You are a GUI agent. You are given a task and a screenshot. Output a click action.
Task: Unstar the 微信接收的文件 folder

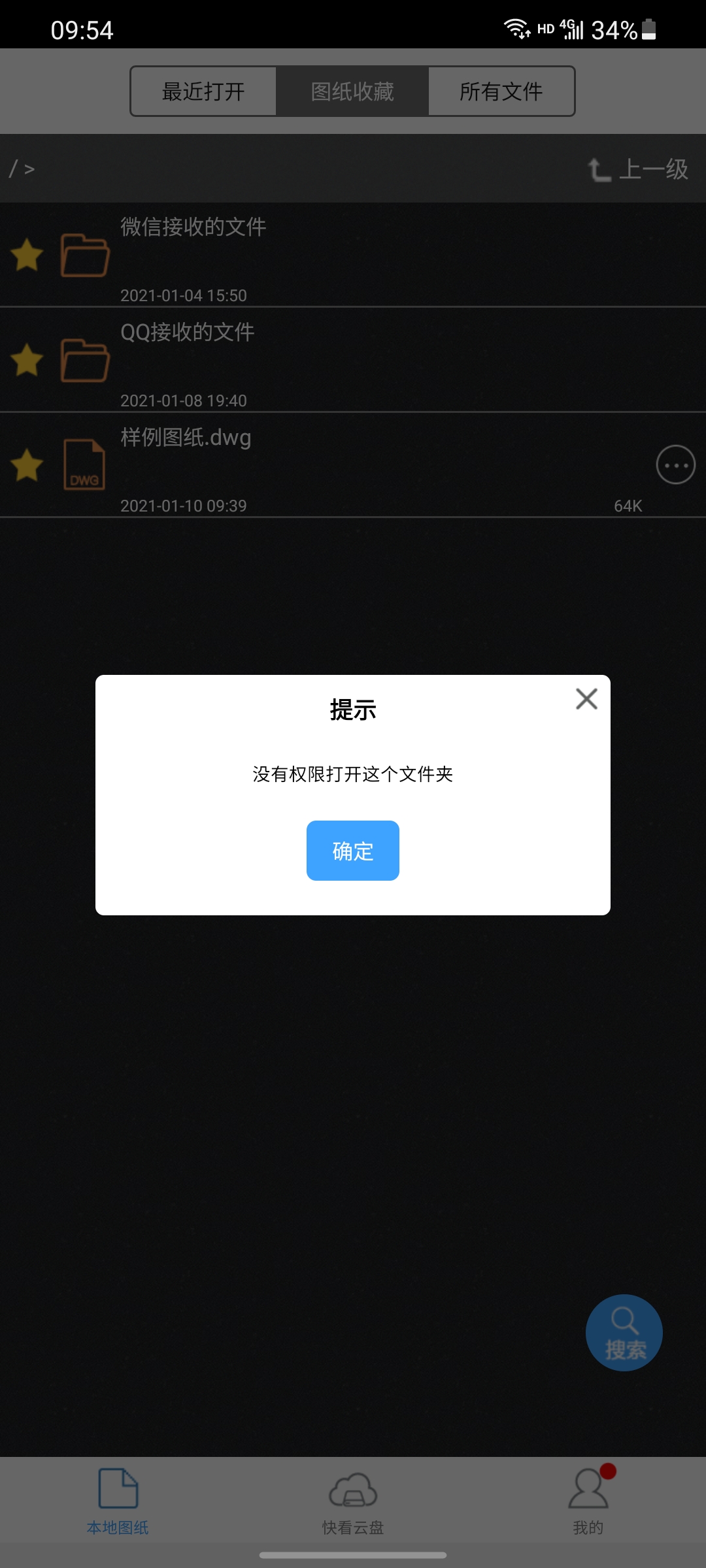27,255
